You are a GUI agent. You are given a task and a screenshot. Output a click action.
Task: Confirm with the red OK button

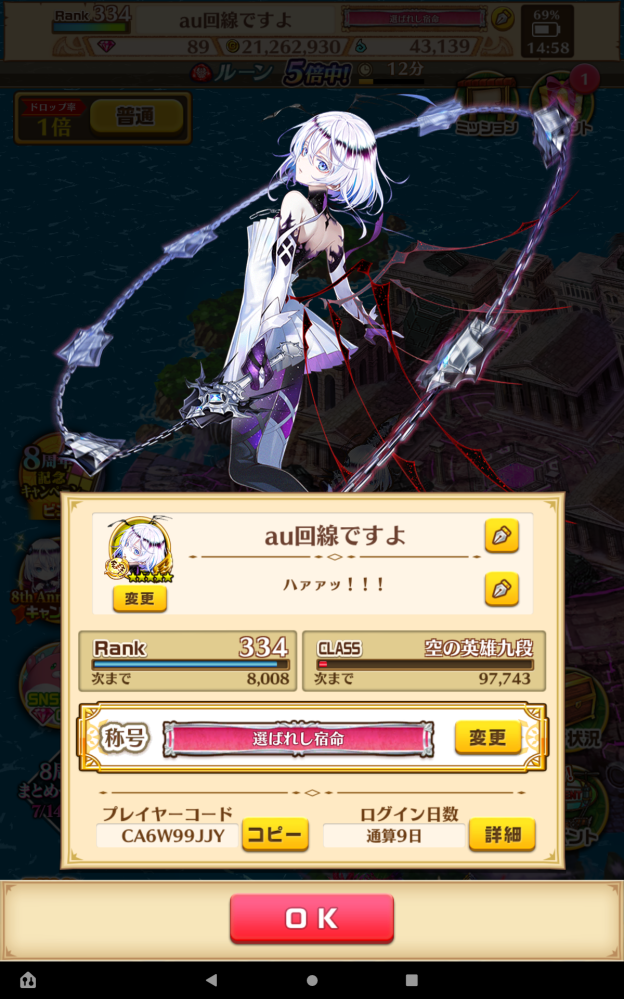click(312, 919)
